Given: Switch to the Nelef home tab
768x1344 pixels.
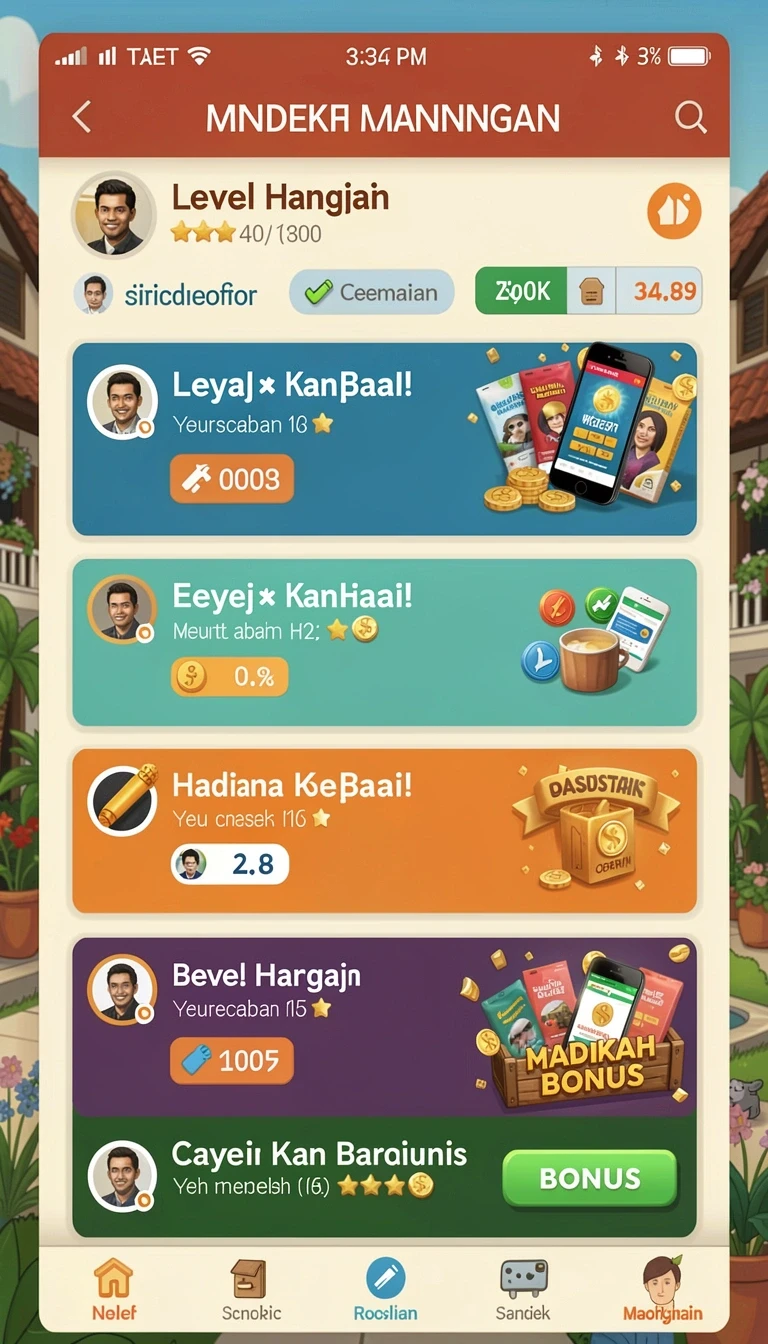Looking at the screenshot, I should (x=114, y=1291).
